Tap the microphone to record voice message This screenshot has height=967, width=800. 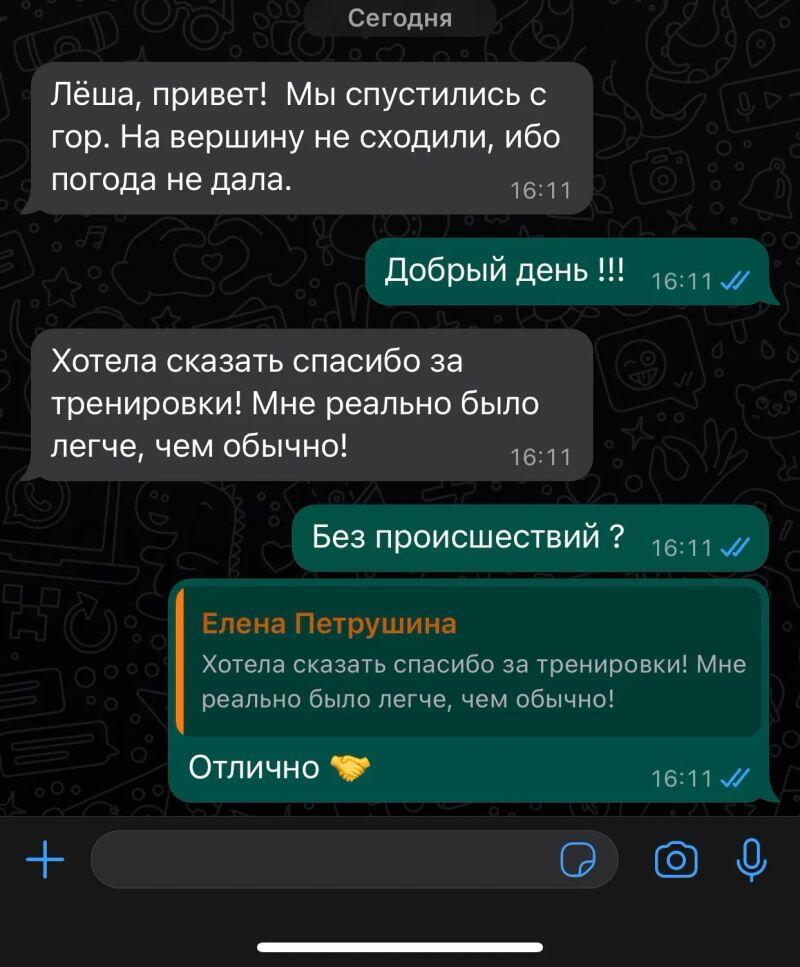click(x=751, y=859)
